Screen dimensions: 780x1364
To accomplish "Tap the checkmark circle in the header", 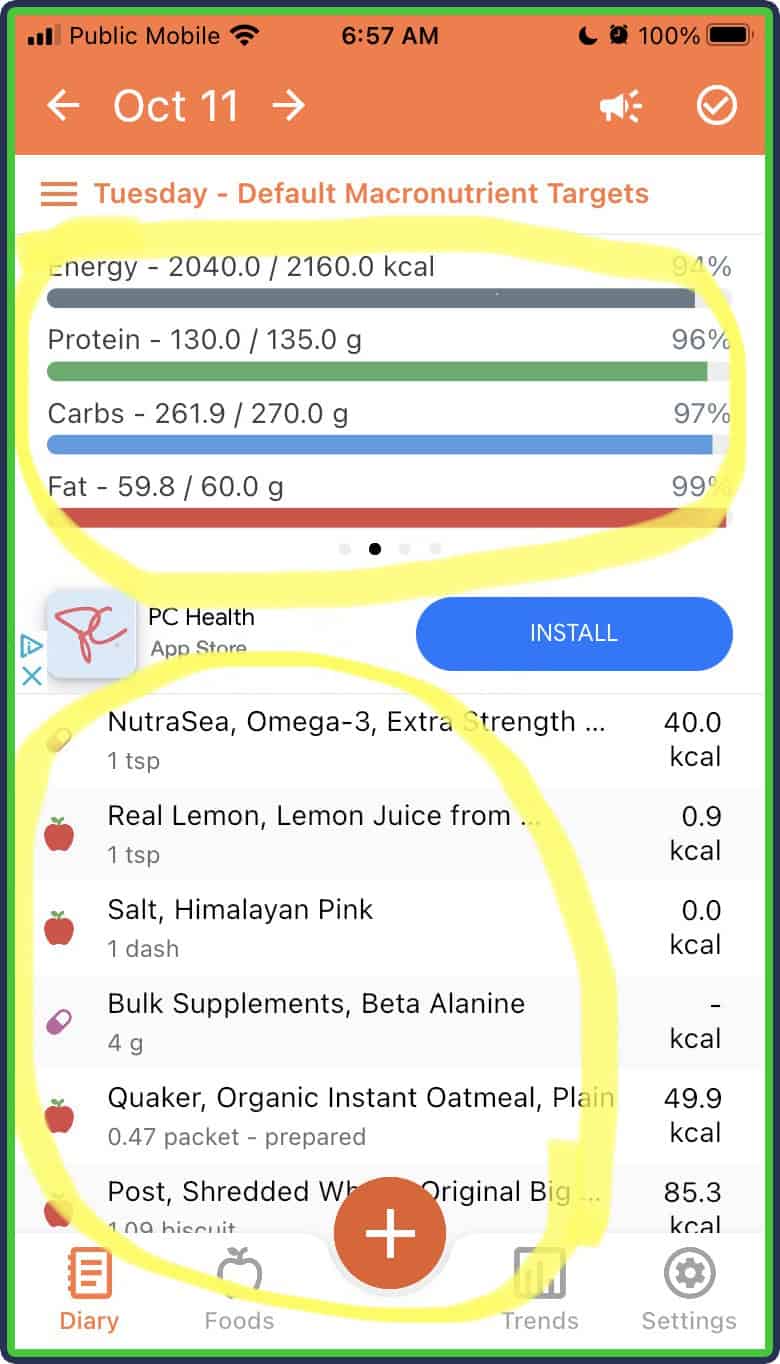I will [x=716, y=105].
